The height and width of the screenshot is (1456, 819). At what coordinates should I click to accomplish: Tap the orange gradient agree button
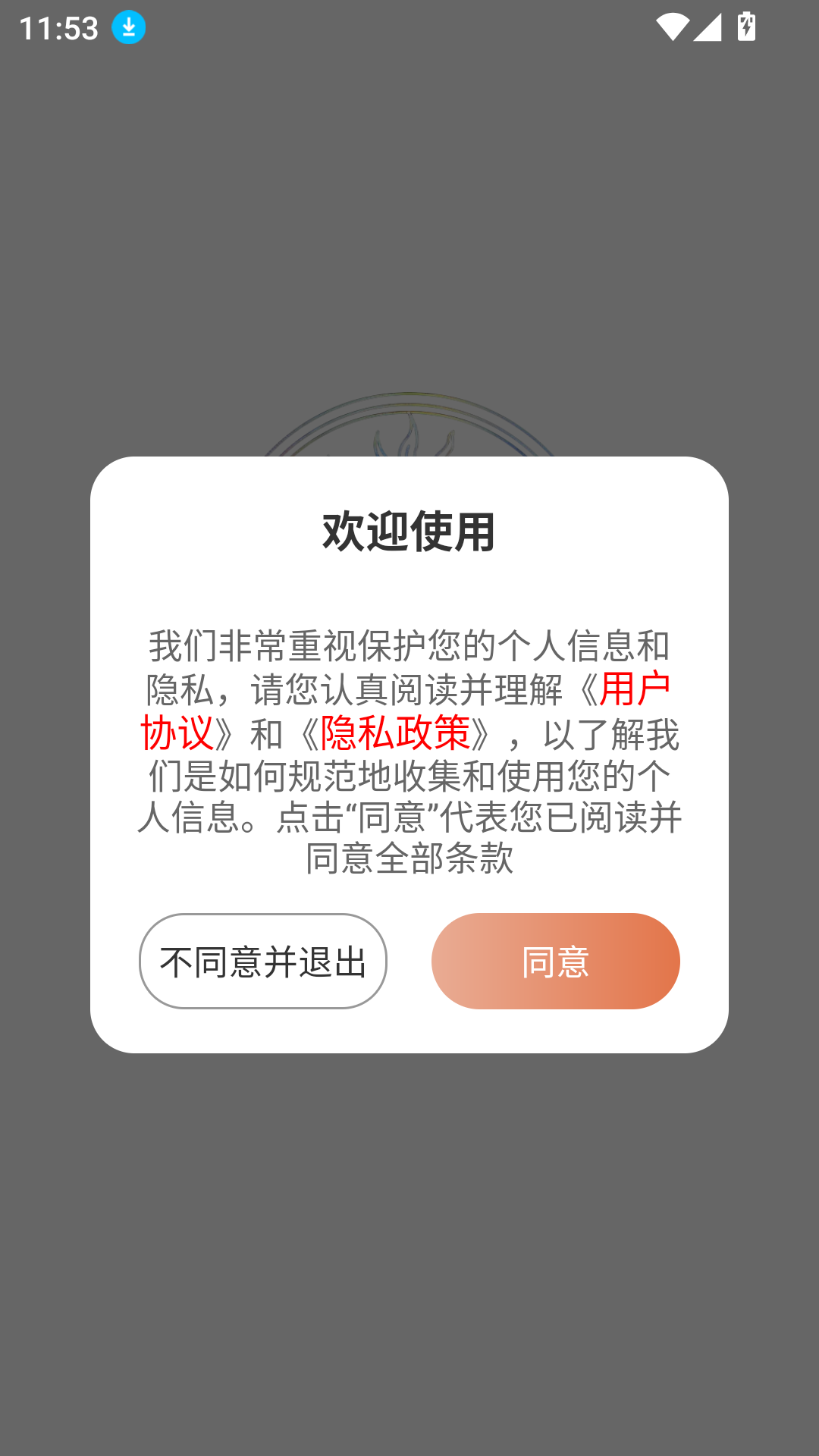click(x=555, y=961)
